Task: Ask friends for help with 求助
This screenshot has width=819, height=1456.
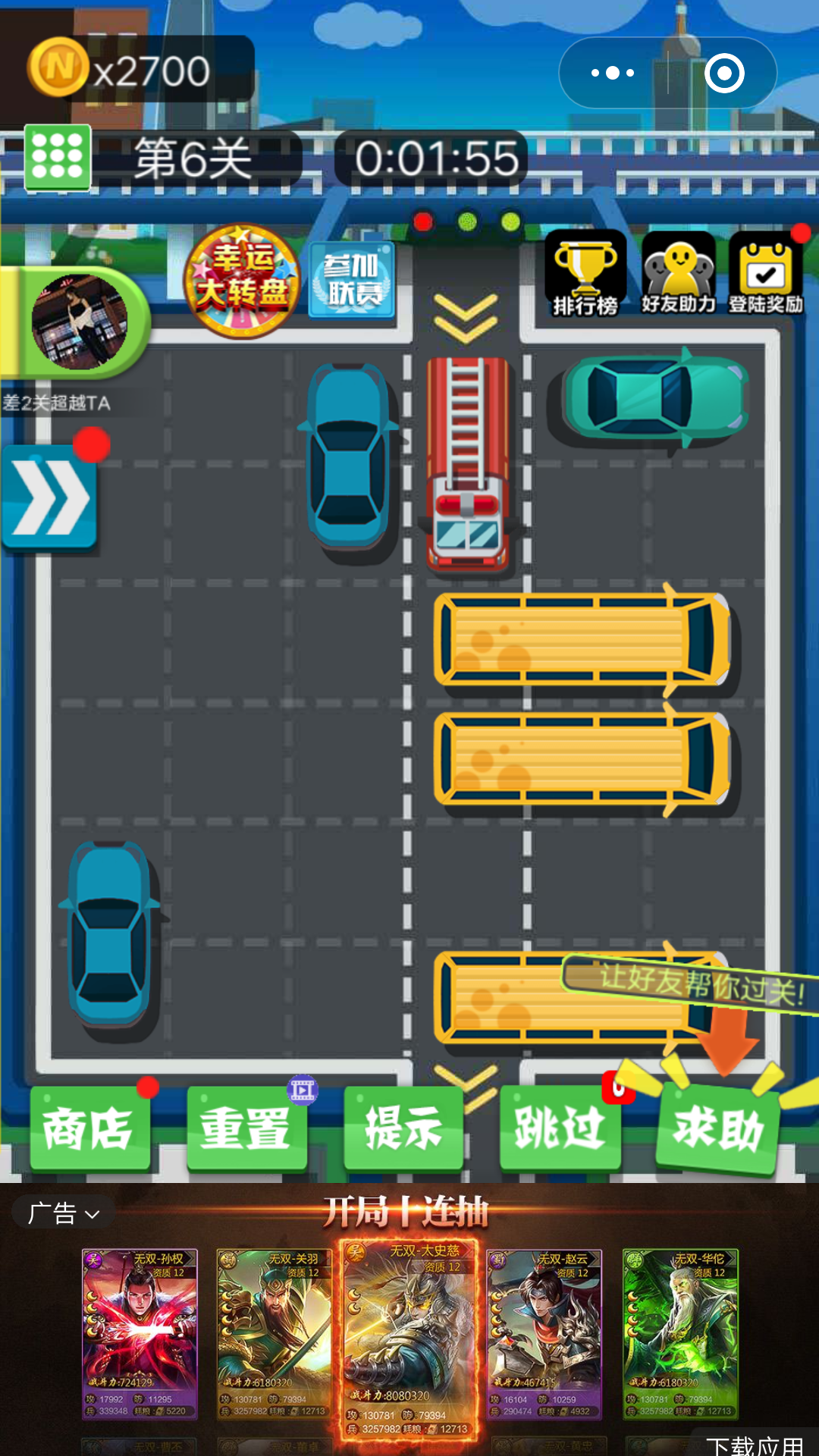Action: pyautogui.click(x=717, y=1130)
